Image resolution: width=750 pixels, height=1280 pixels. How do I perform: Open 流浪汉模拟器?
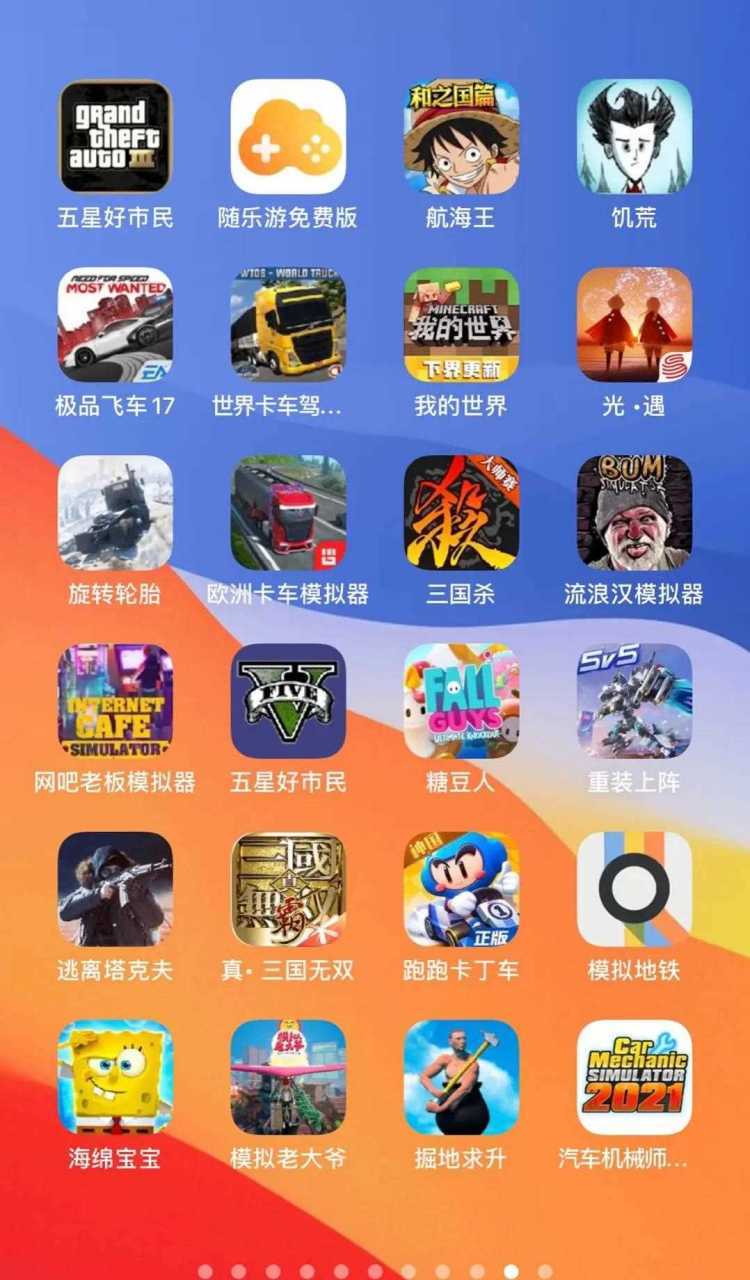(634, 513)
